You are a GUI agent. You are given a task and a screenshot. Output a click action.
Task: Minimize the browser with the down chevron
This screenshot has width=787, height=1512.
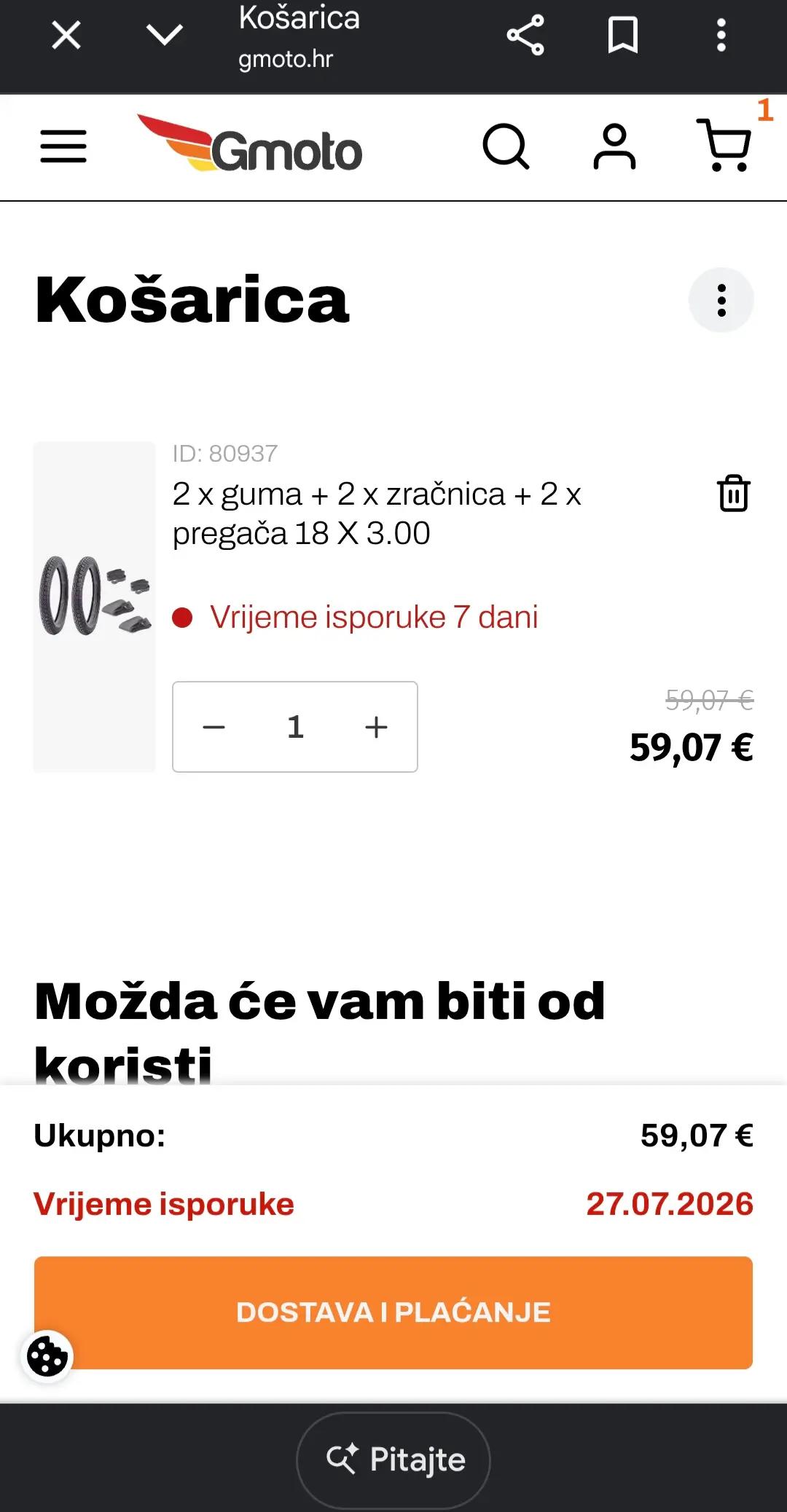(165, 34)
